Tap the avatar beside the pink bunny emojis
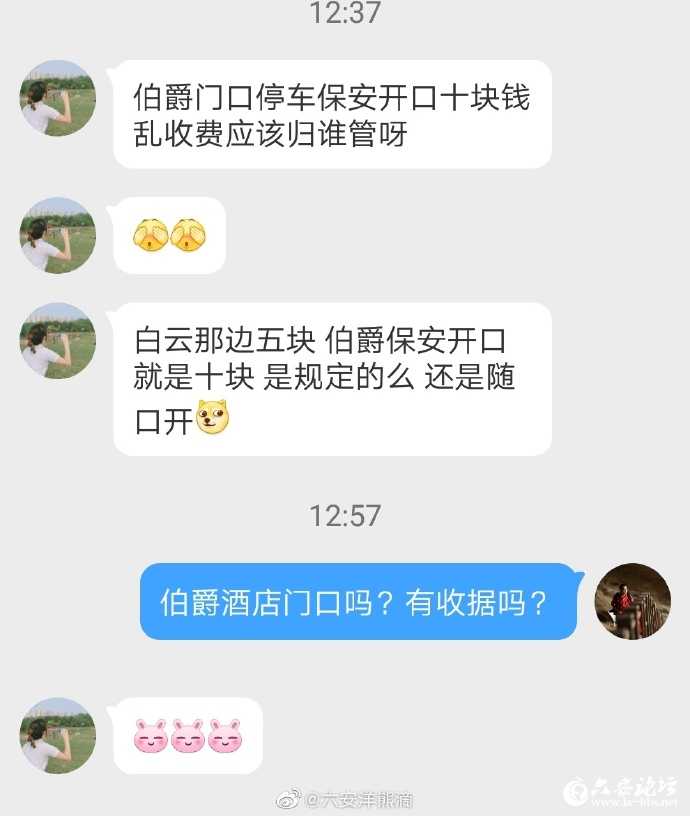 pyautogui.click(x=57, y=735)
